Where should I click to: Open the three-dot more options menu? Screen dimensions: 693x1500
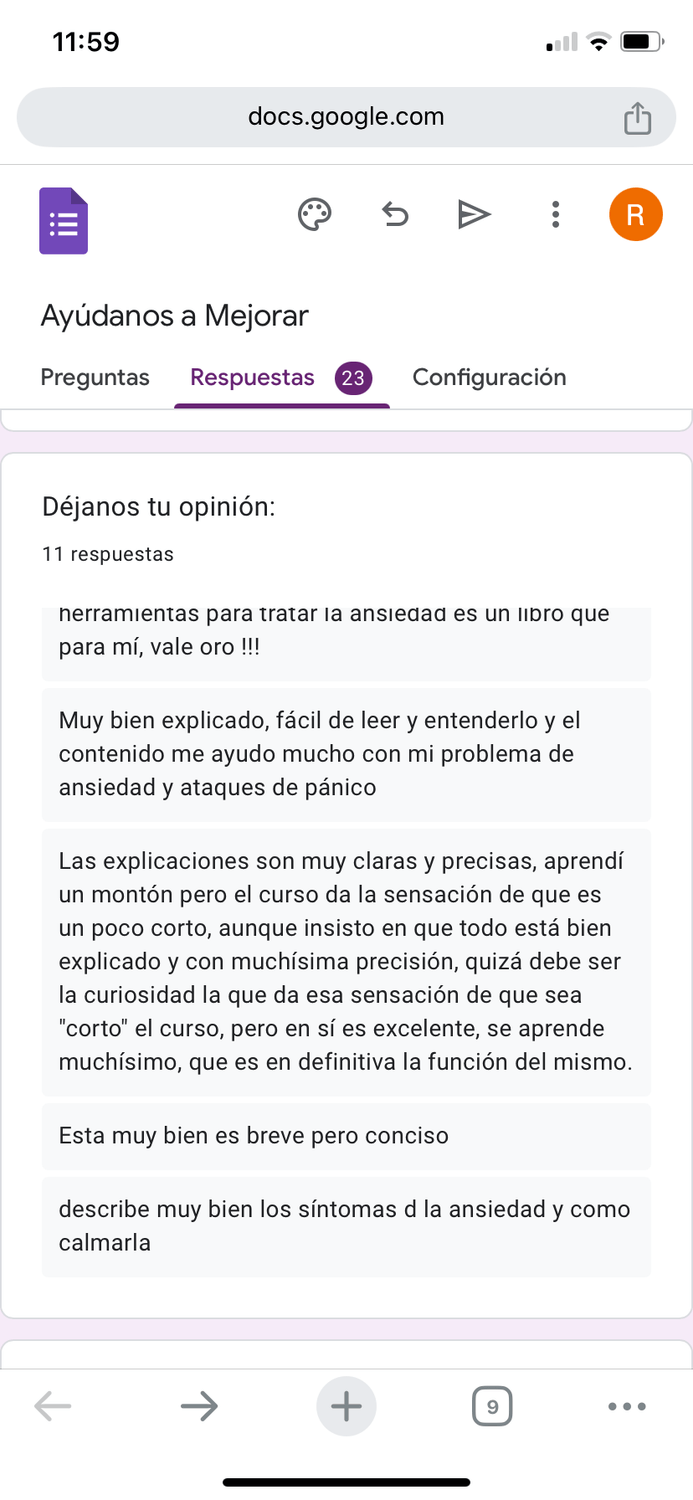click(555, 215)
